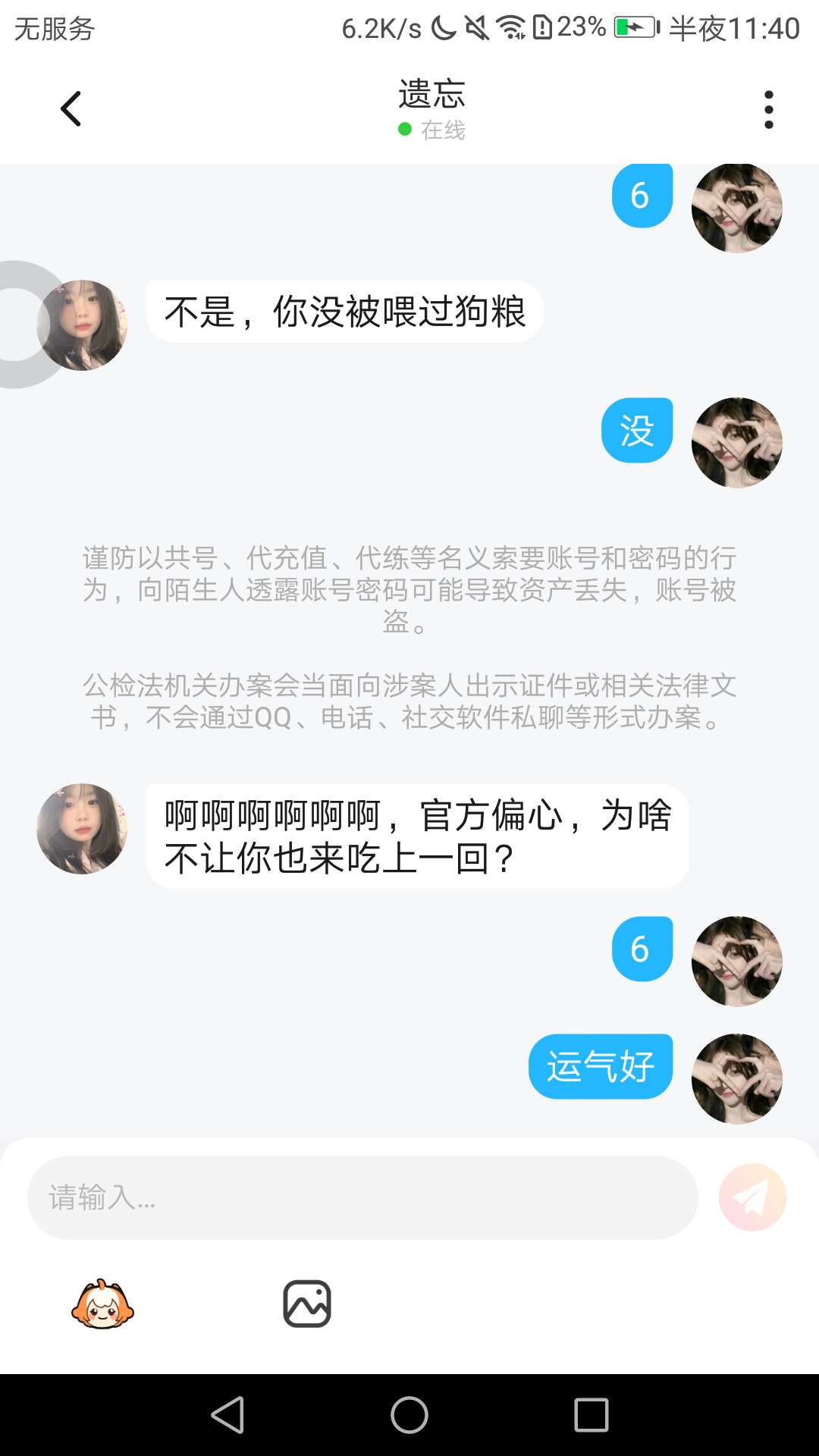819x1456 pixels.
Task: Open the system recent apps view
Action: (591, 1415)
